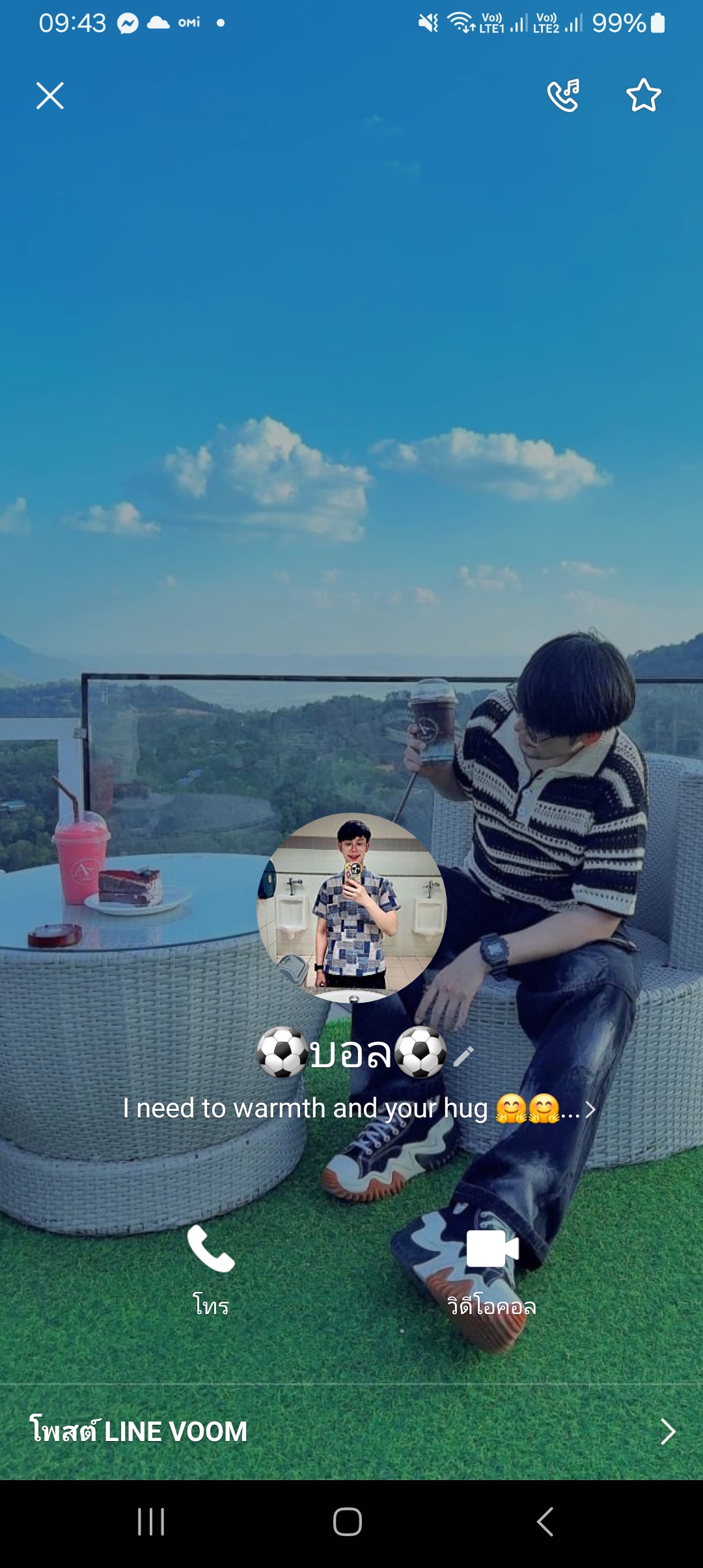The height and width of the screenshot is (1568, 703).
Task: Start a voice call with โทร
Action: [x=211, y=1270]
